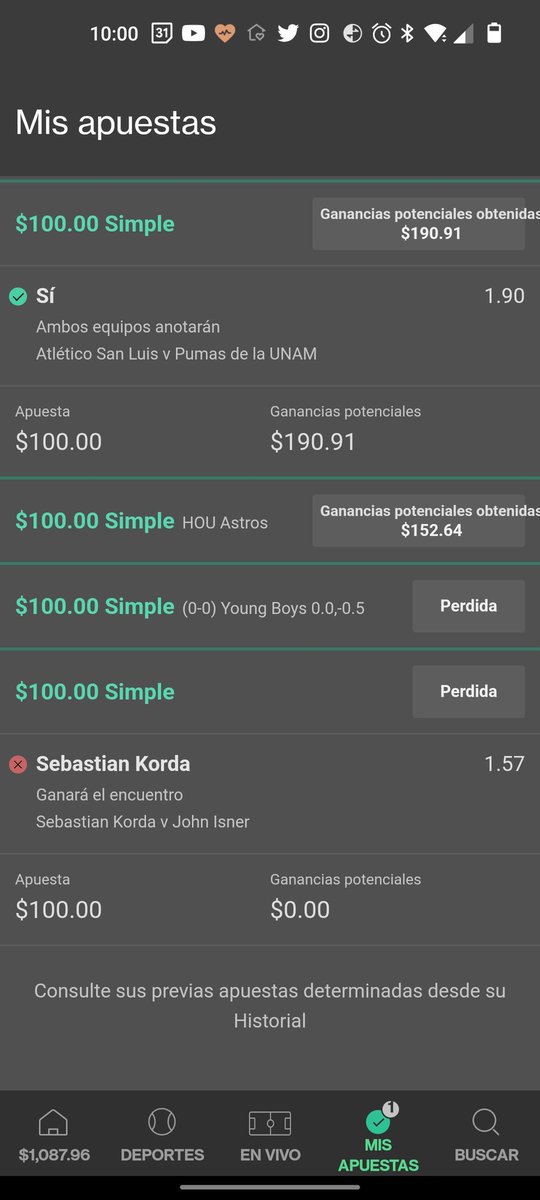
Task: Collapse the Sebastian Korda bet header
Action: (x=270, y=691)
